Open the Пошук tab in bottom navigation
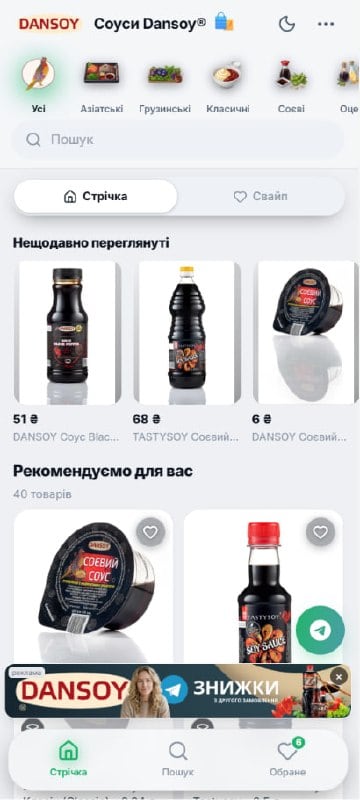Image resolution: width=360 pixels, height=800 pixels. tap(177, 759)
